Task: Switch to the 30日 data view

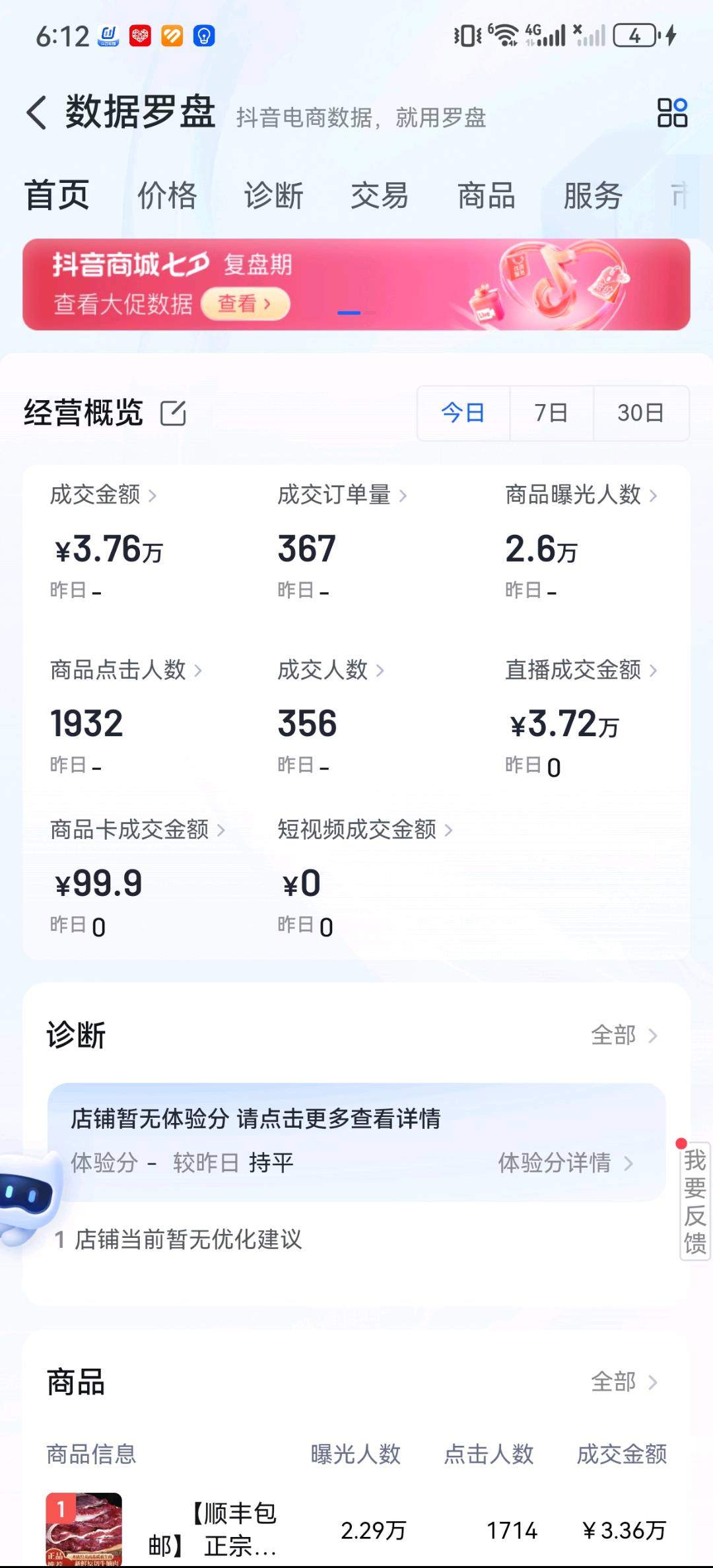Action: 640,413
